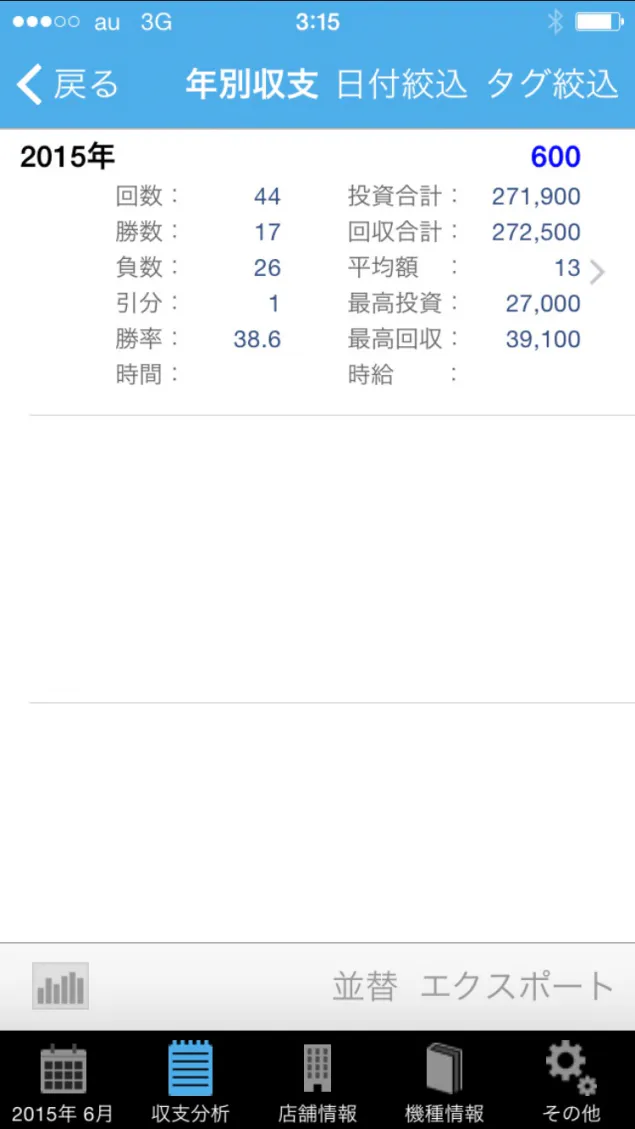Open the 2015年 yearly summary row
Image resolution: width=635 pixels, height=1129 pixels.
[x=318, y=272]
